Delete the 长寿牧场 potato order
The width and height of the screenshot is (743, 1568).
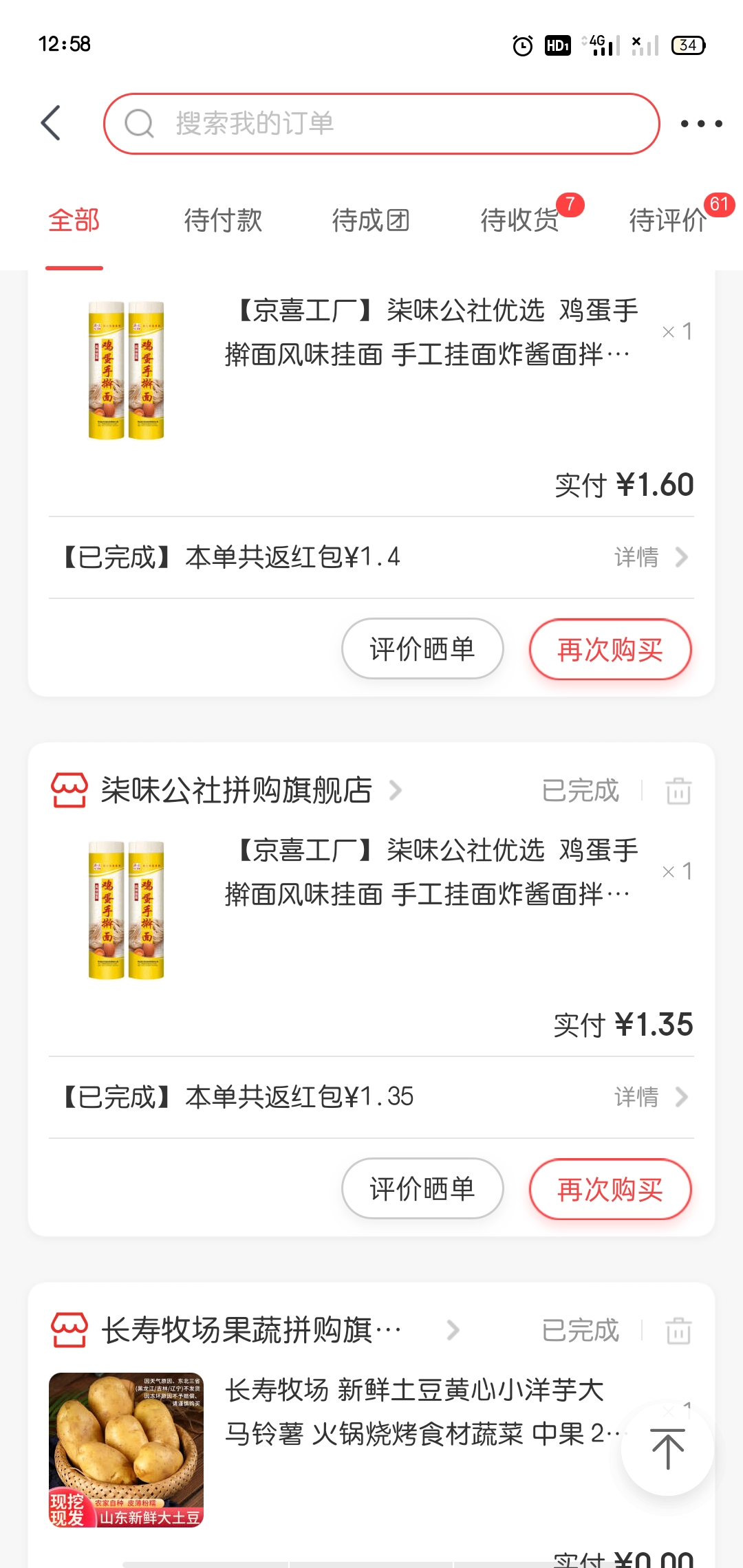pos(678,1331)
